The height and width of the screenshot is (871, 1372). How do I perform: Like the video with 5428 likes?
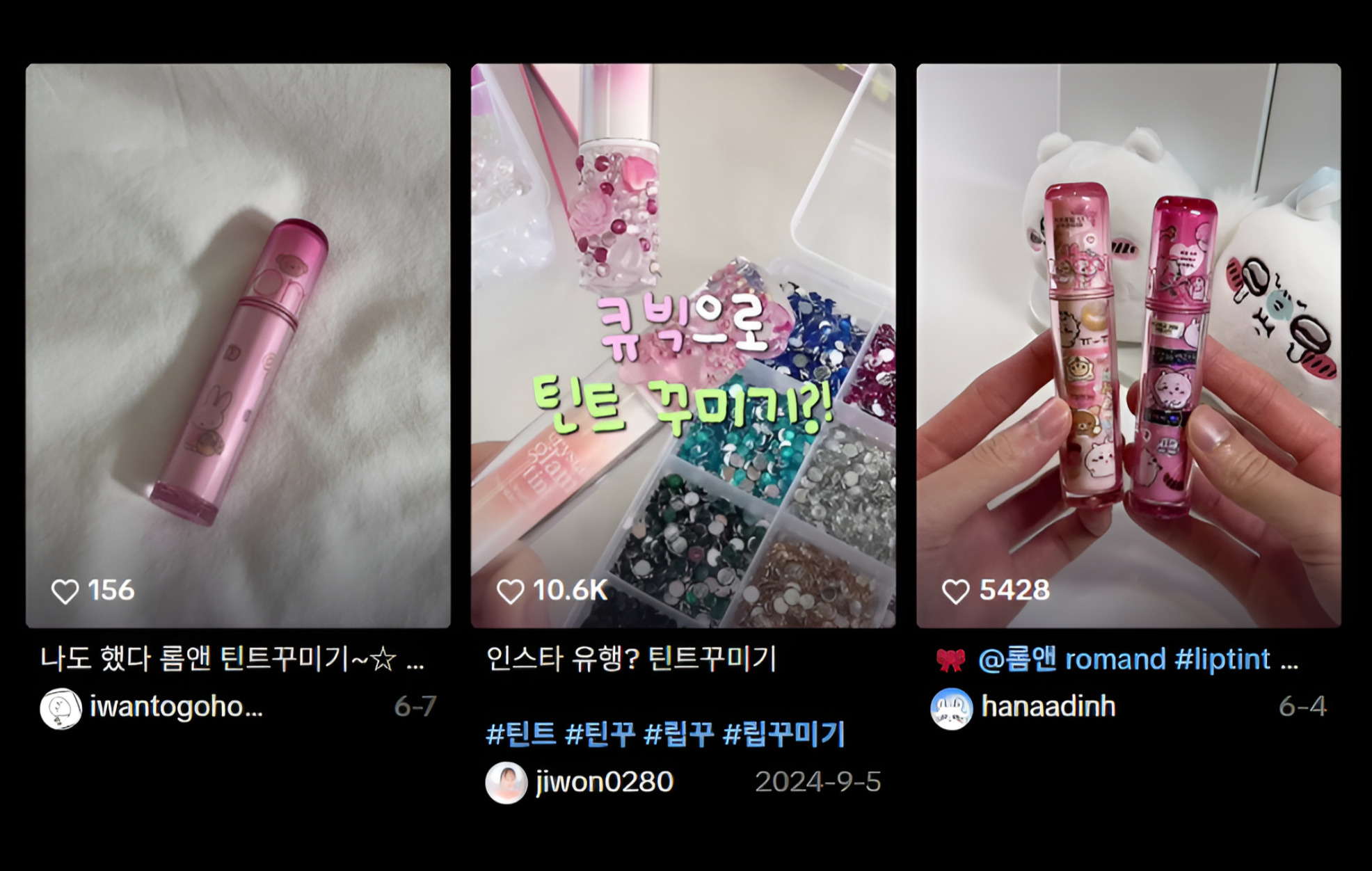coord(955,591)
